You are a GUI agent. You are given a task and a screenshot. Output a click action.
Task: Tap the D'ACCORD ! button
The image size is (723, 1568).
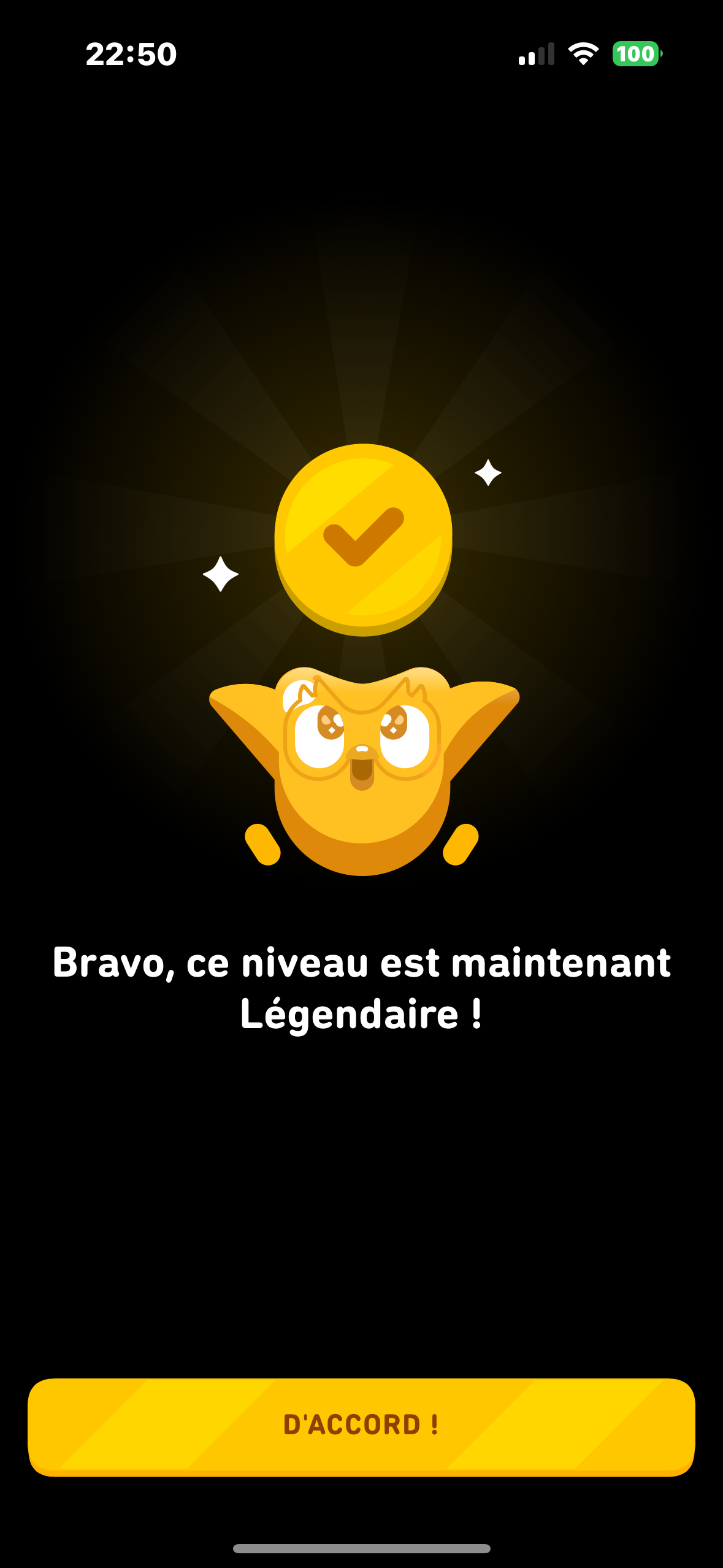361,1425
